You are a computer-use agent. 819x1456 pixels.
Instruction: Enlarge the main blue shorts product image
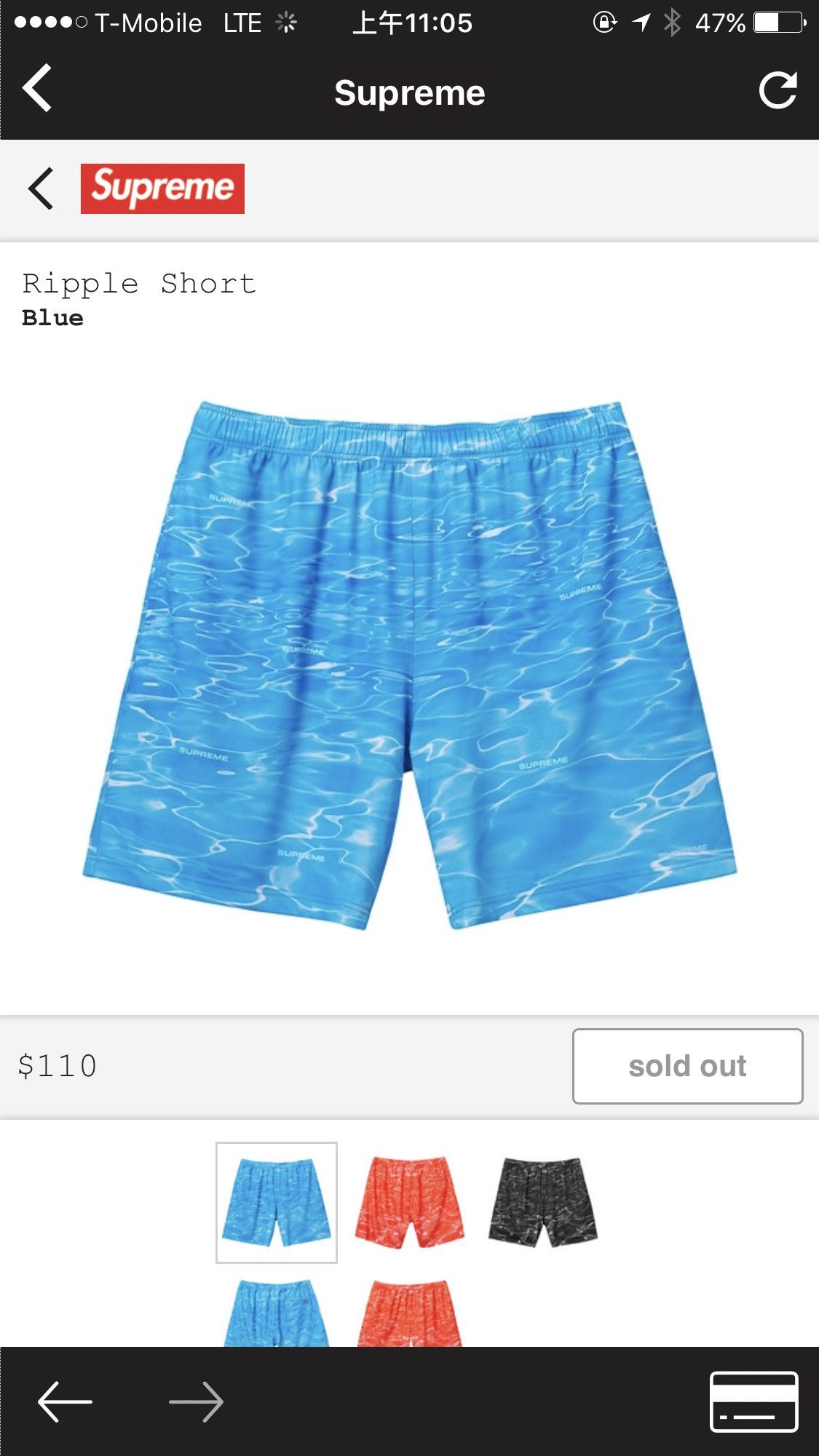tap(409, 665)
